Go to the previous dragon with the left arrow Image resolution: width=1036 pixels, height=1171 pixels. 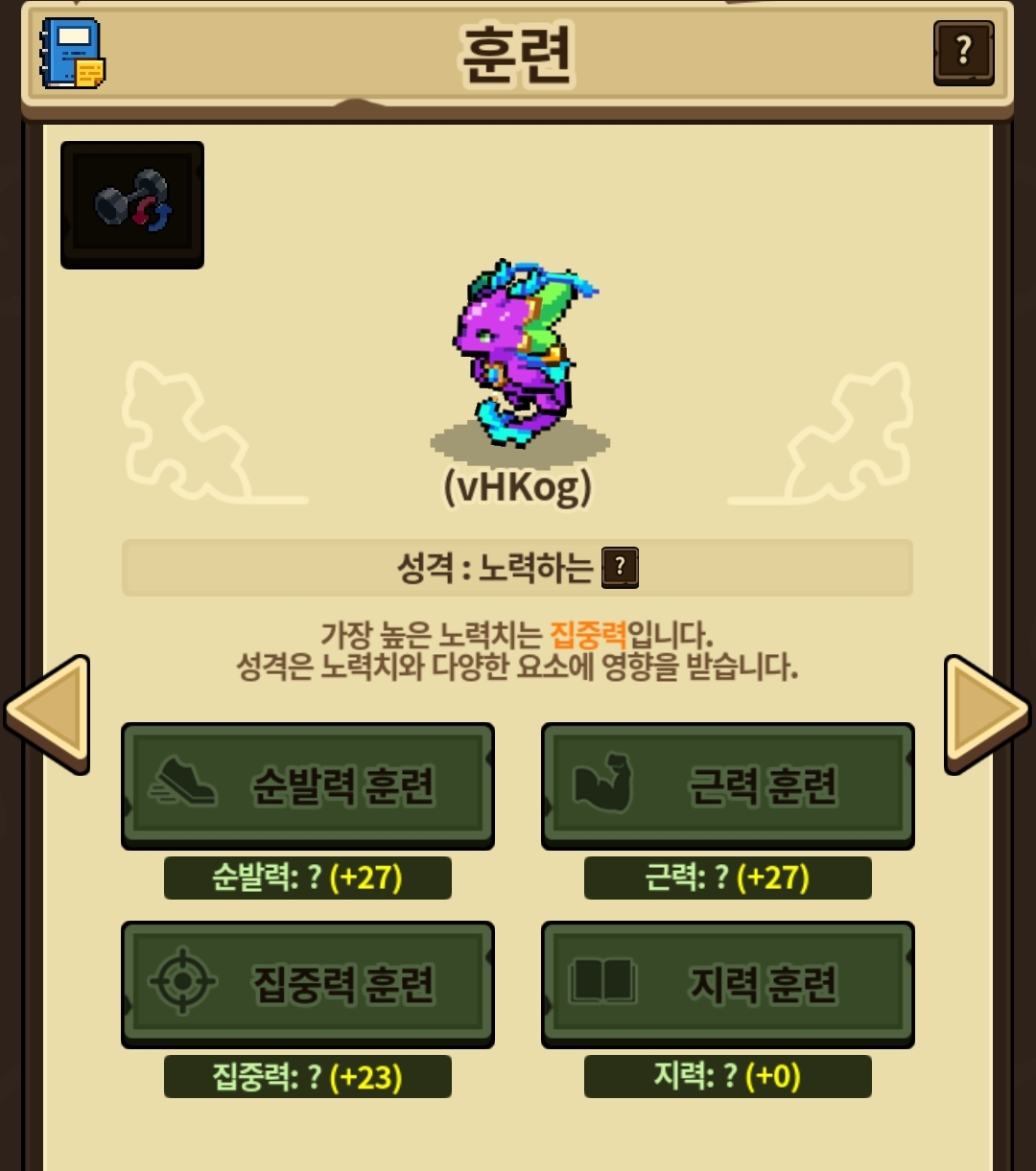click(47, 714)
